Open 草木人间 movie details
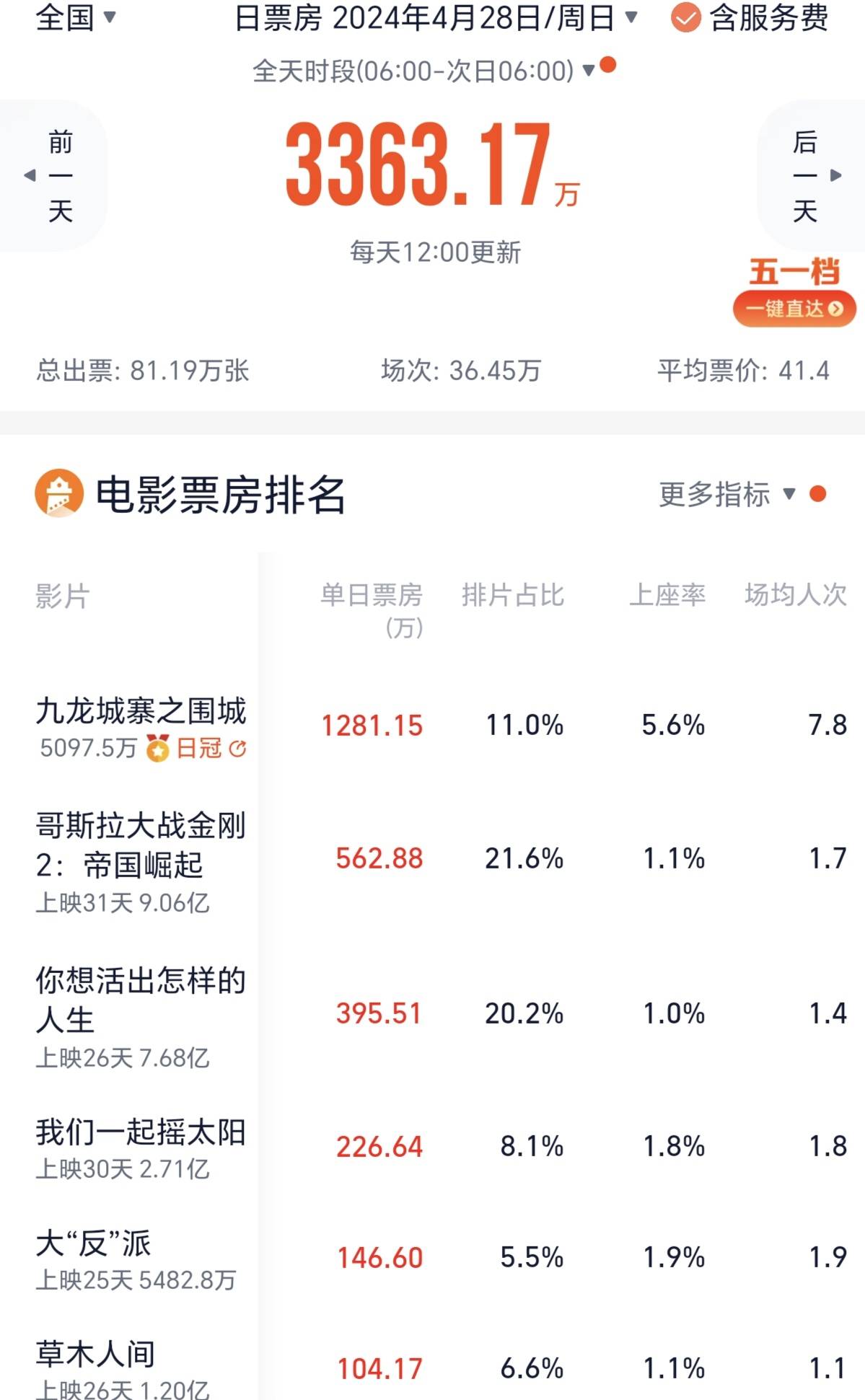 (96, 1355)
